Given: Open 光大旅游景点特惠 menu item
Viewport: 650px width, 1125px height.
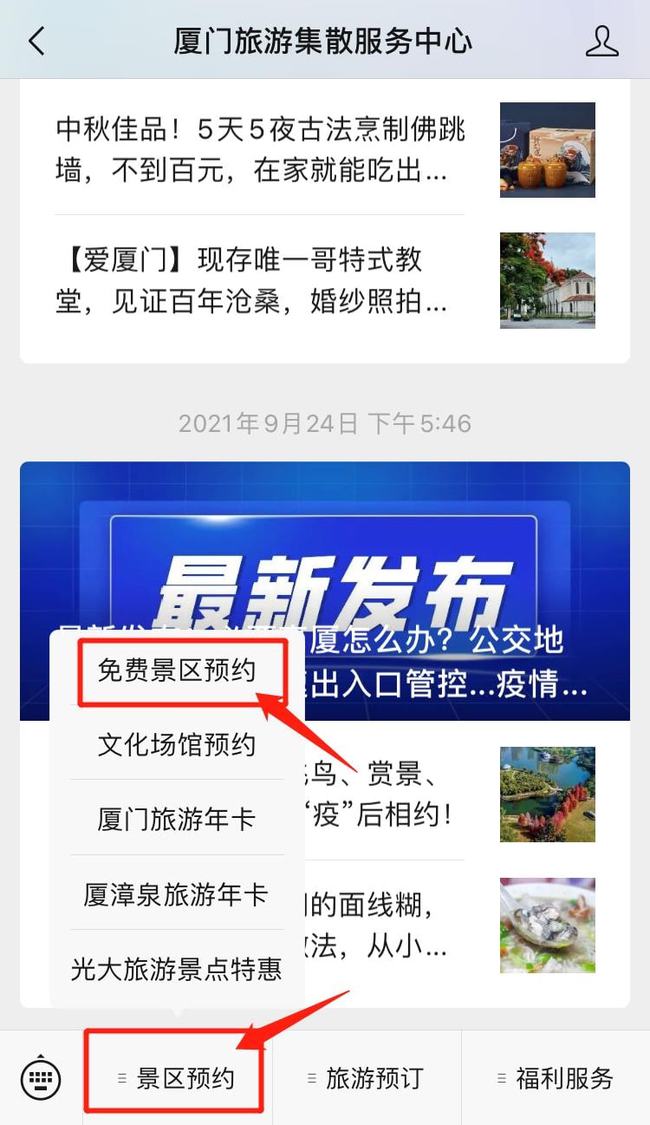Looking at the screenshot, I should pyautogui.click(x=177, y=968).
